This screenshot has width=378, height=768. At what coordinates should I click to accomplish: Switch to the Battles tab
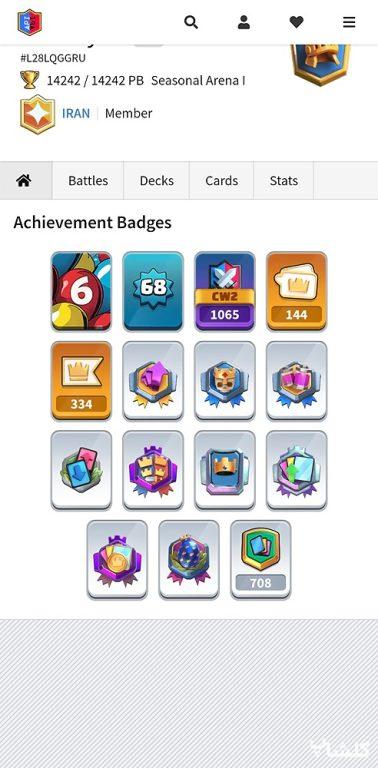[x=88, y=180]
